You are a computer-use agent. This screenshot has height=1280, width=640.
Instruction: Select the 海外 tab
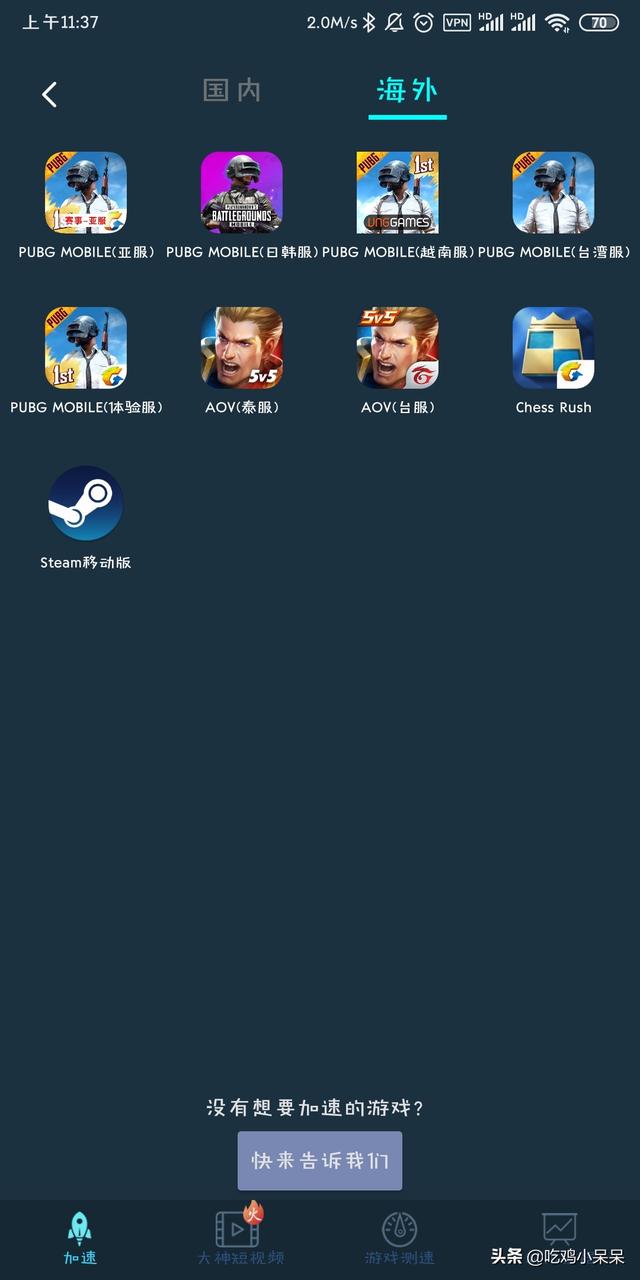pyautogui.click(x=407, y=91)
